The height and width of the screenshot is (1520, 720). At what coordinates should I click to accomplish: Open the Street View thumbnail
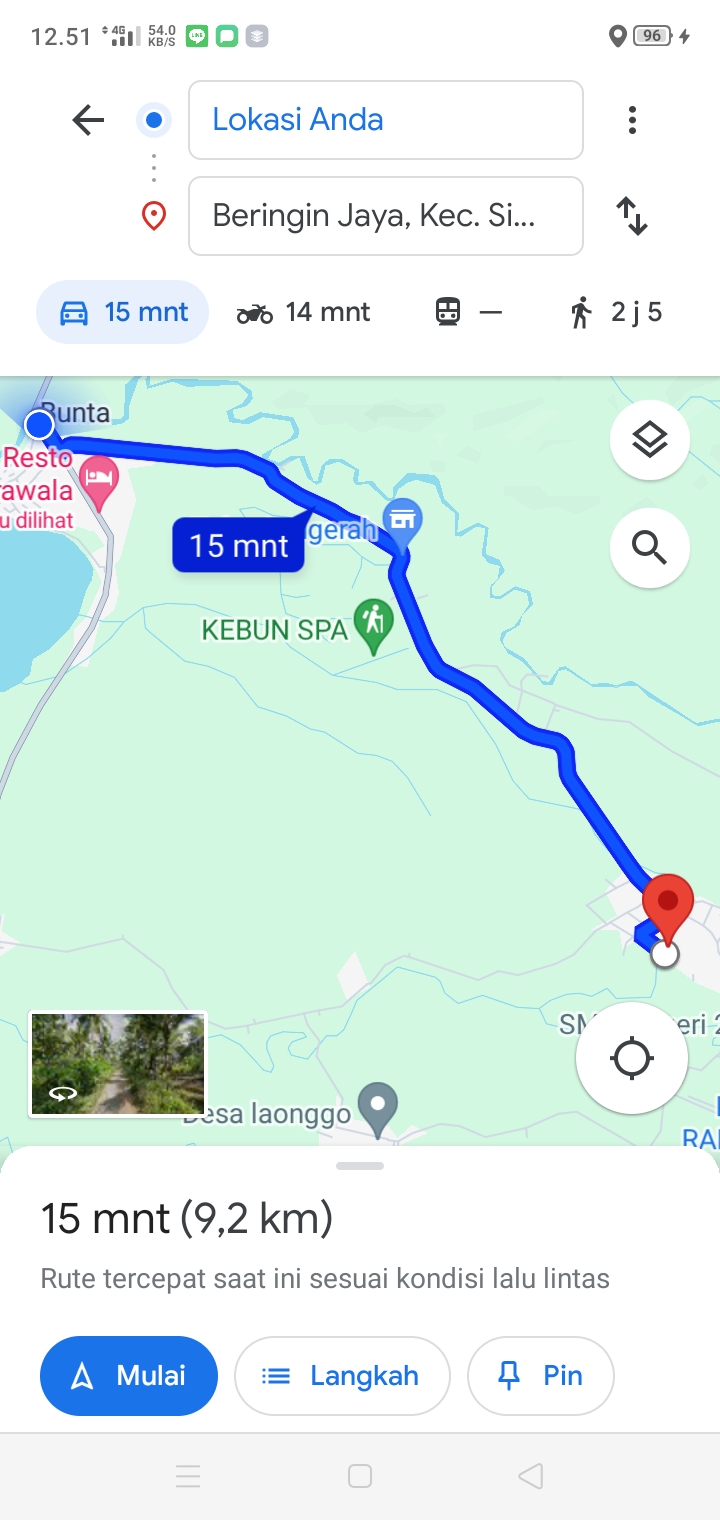click(118, 1063)
